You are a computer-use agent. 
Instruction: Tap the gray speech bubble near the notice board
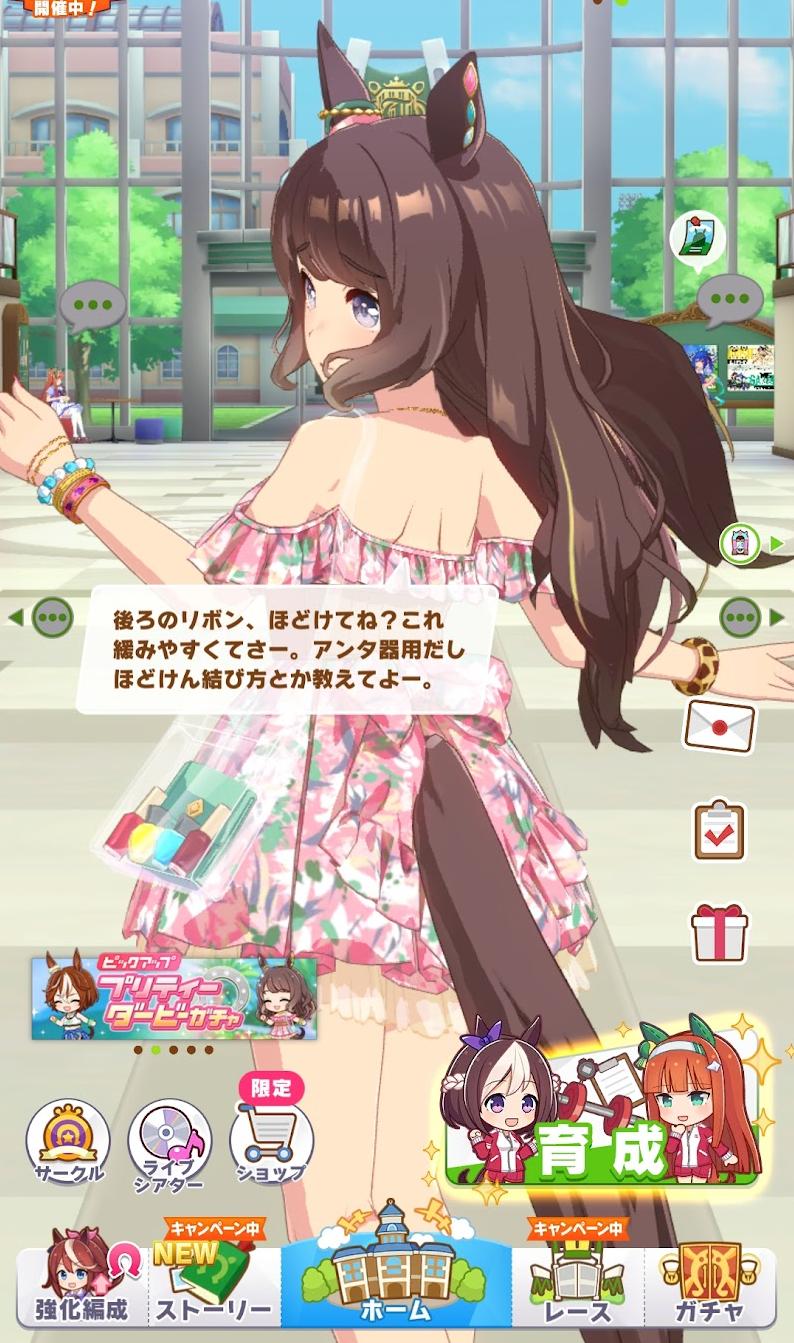729,298
